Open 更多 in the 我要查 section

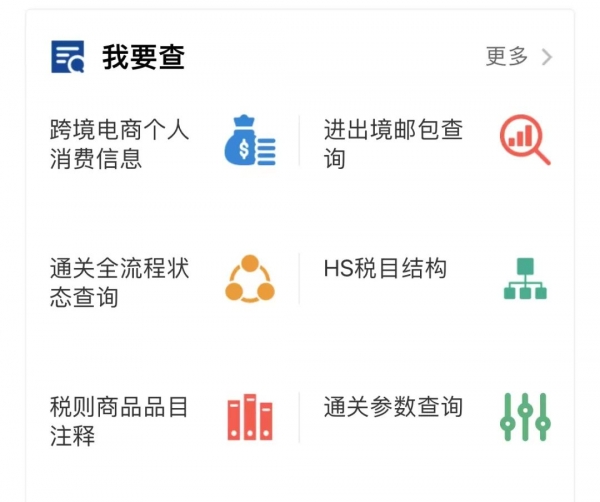point(517,57)
